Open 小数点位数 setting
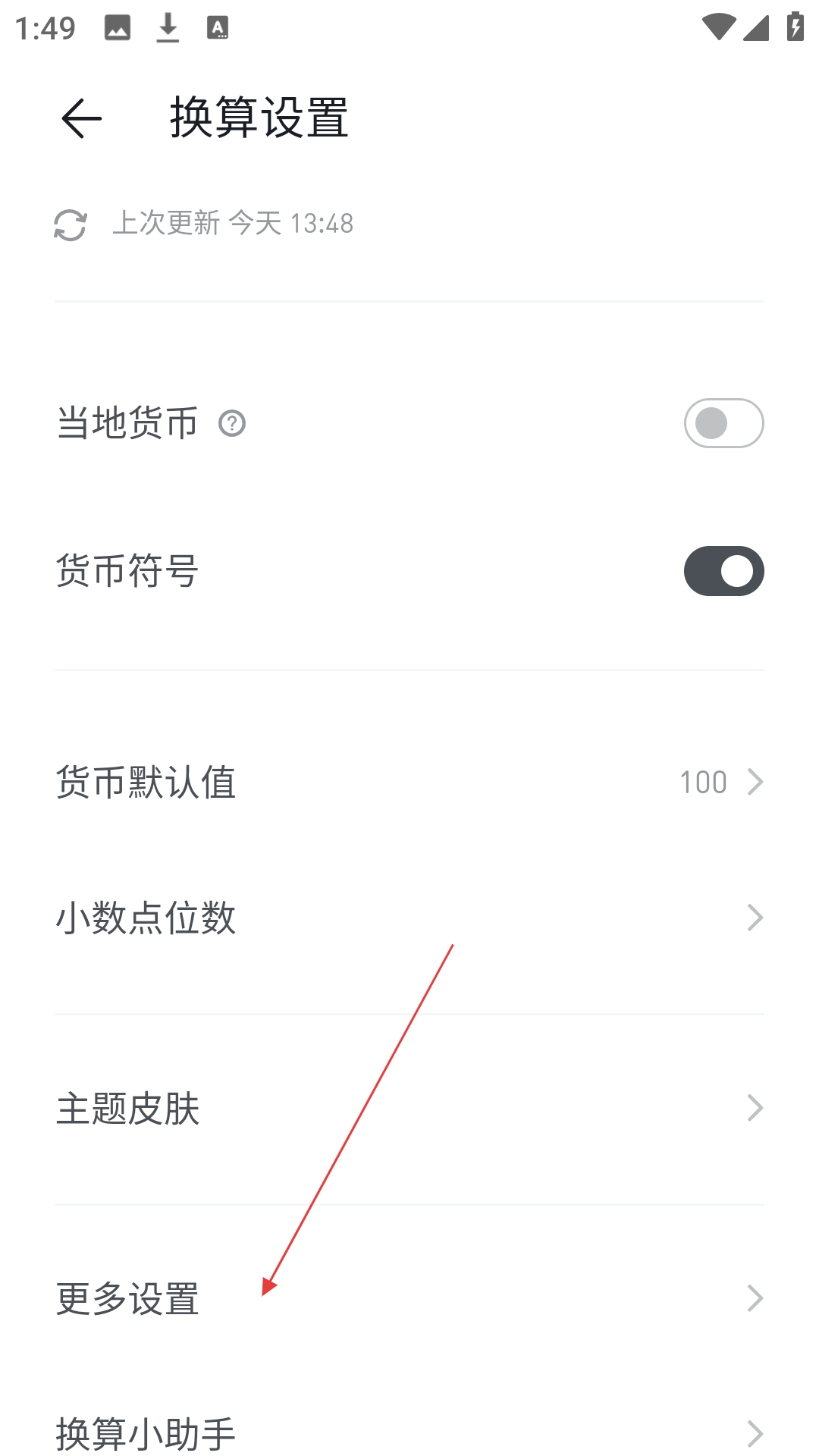Image resolution: width=819 pixels, height=1456 pixels. click(409, 918)
